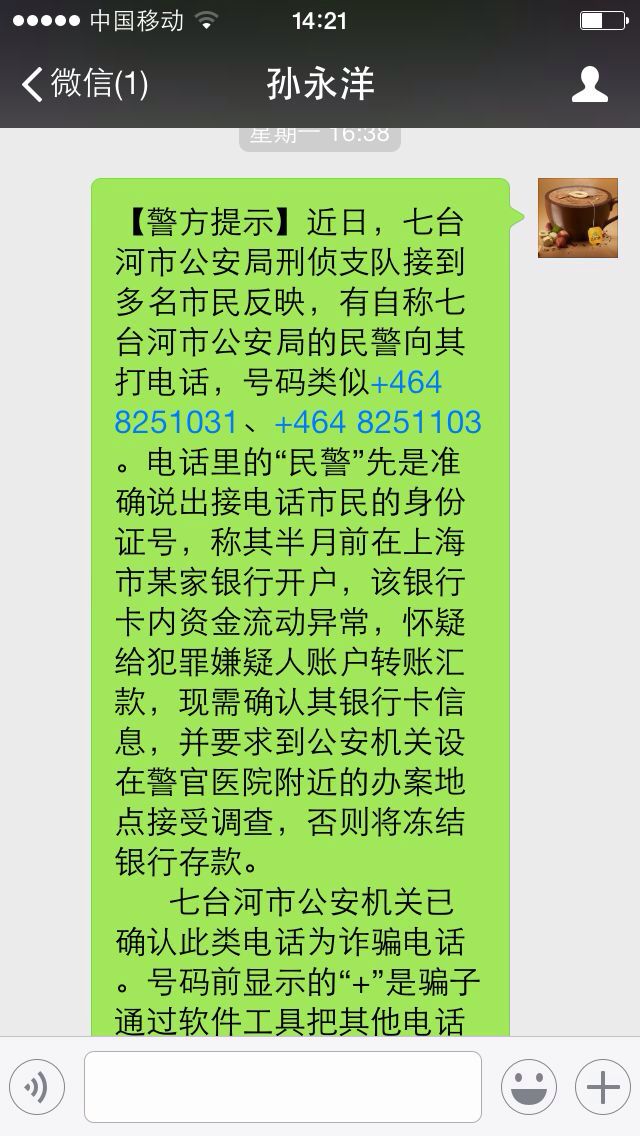
Task: Go back to the 微信 chat list
Action: click(x=84, y=84)
